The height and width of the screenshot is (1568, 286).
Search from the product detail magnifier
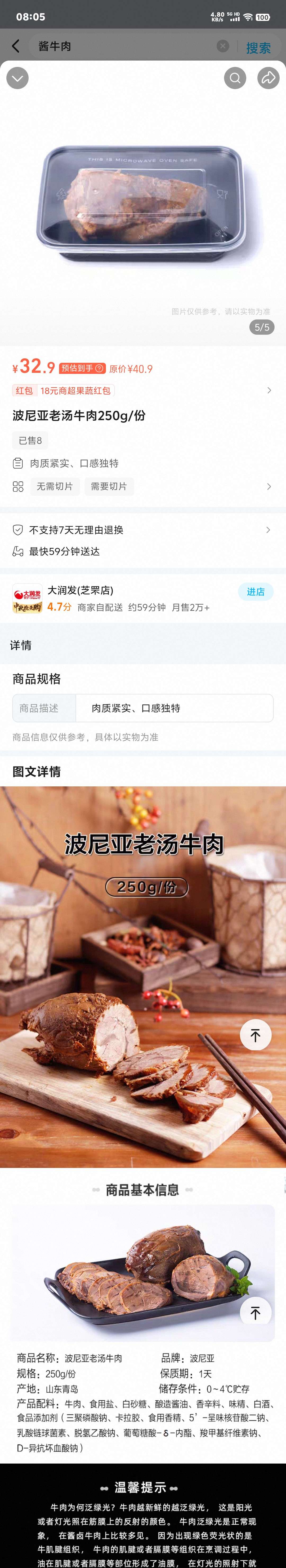tap(235, 78)
